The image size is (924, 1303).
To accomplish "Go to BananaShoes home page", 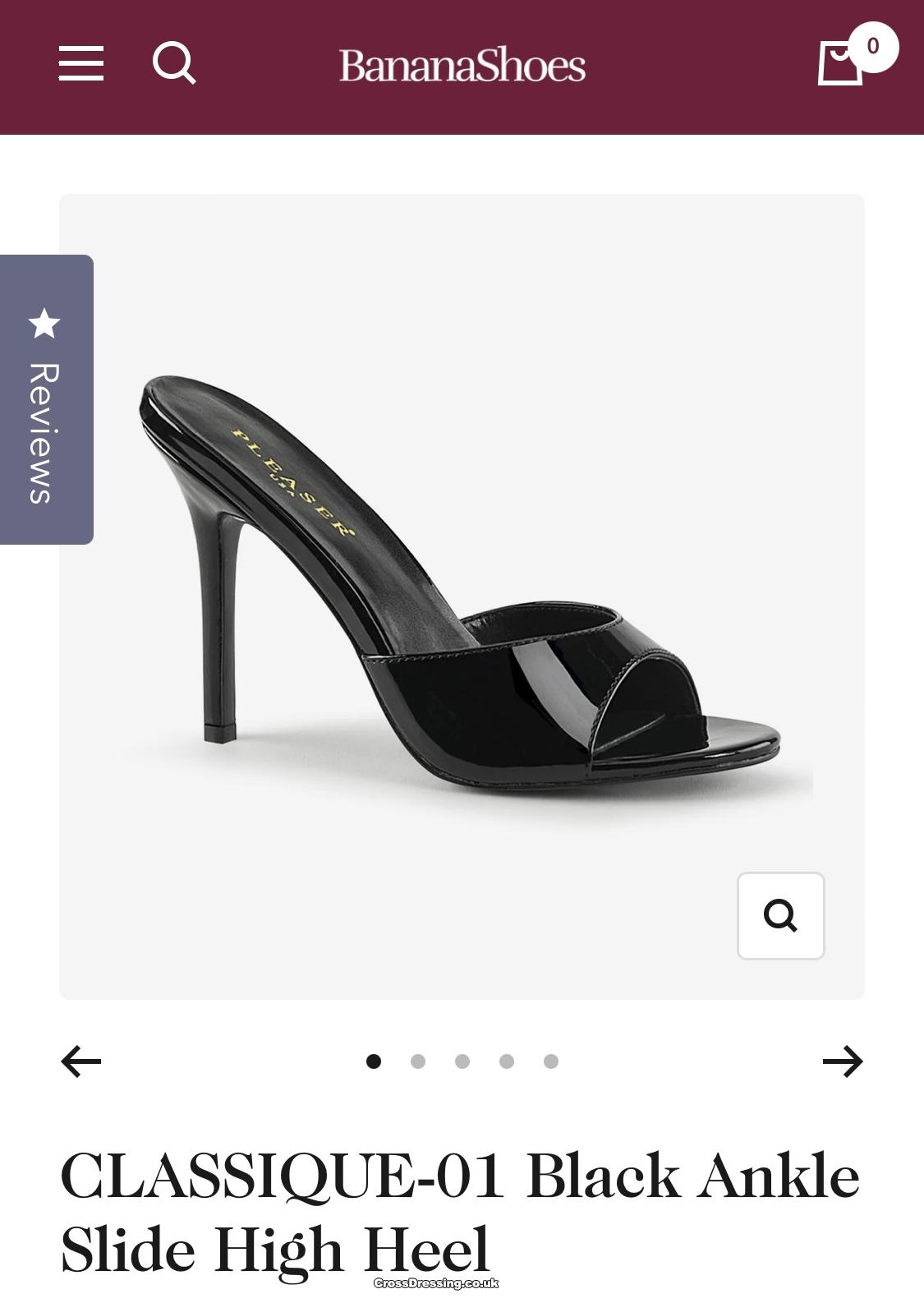I will (462, 66).
